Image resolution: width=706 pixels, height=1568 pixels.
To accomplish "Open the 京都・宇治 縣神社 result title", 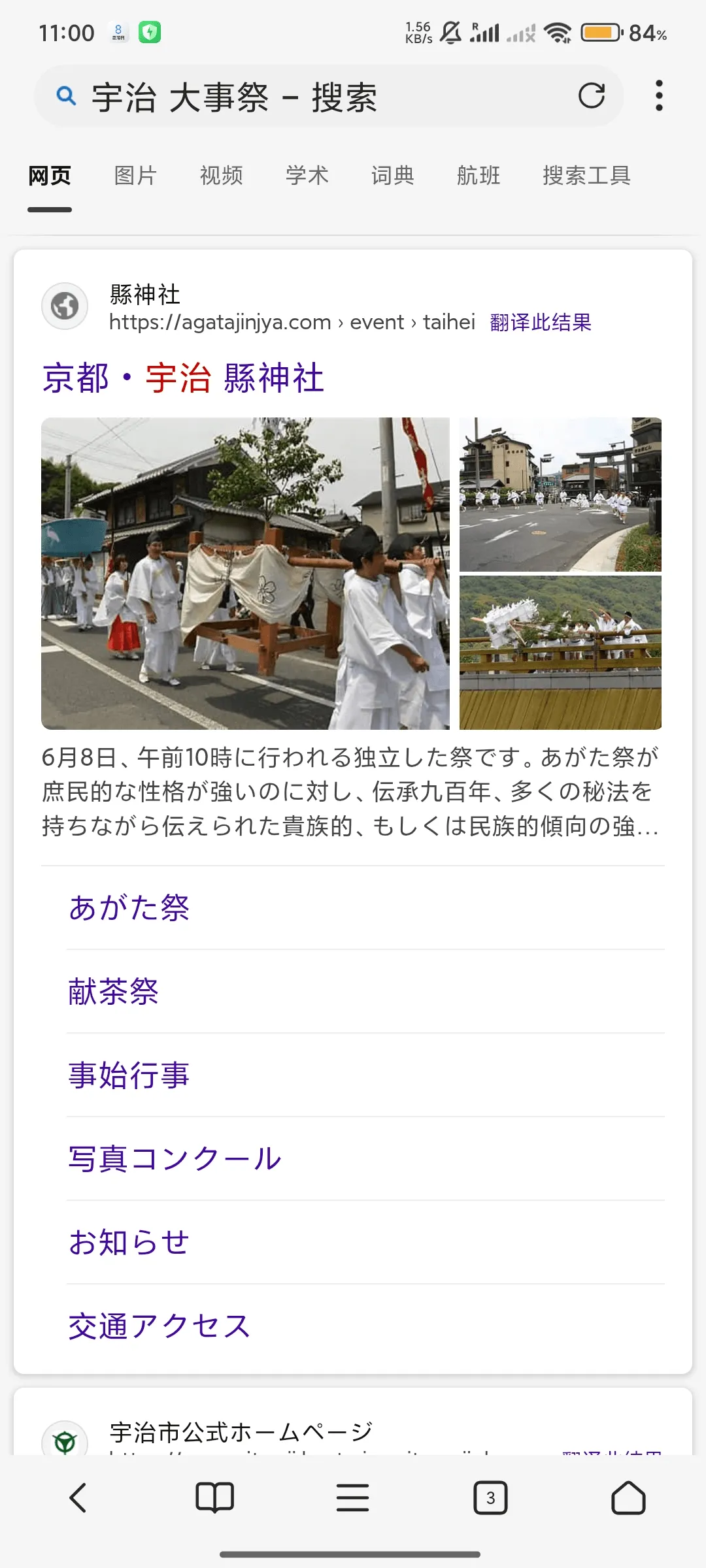I will coord(183,378).
